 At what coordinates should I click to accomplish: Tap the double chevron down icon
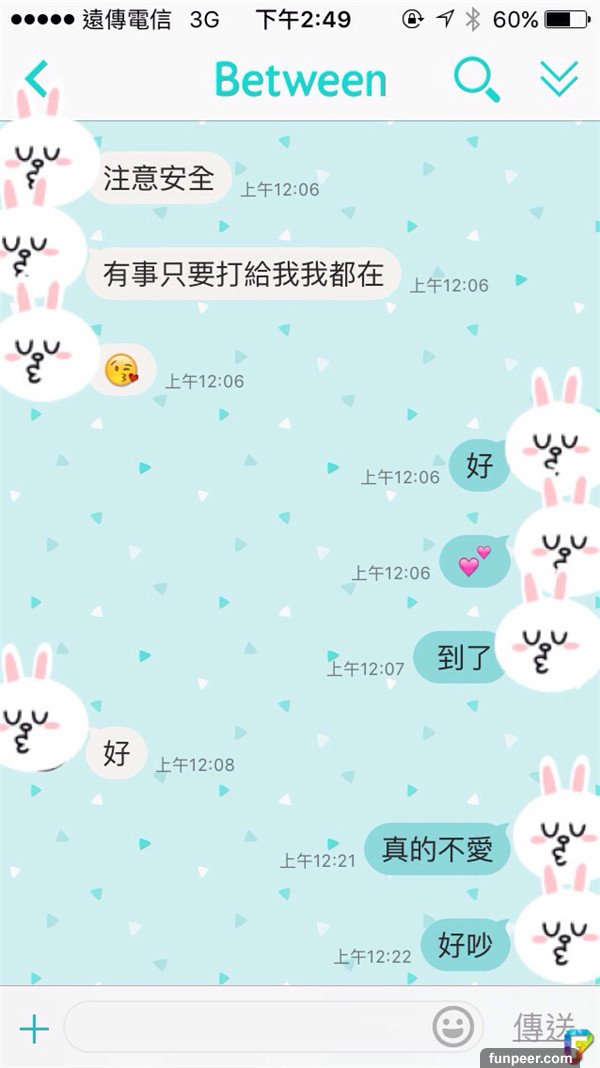tap(559, 80)
